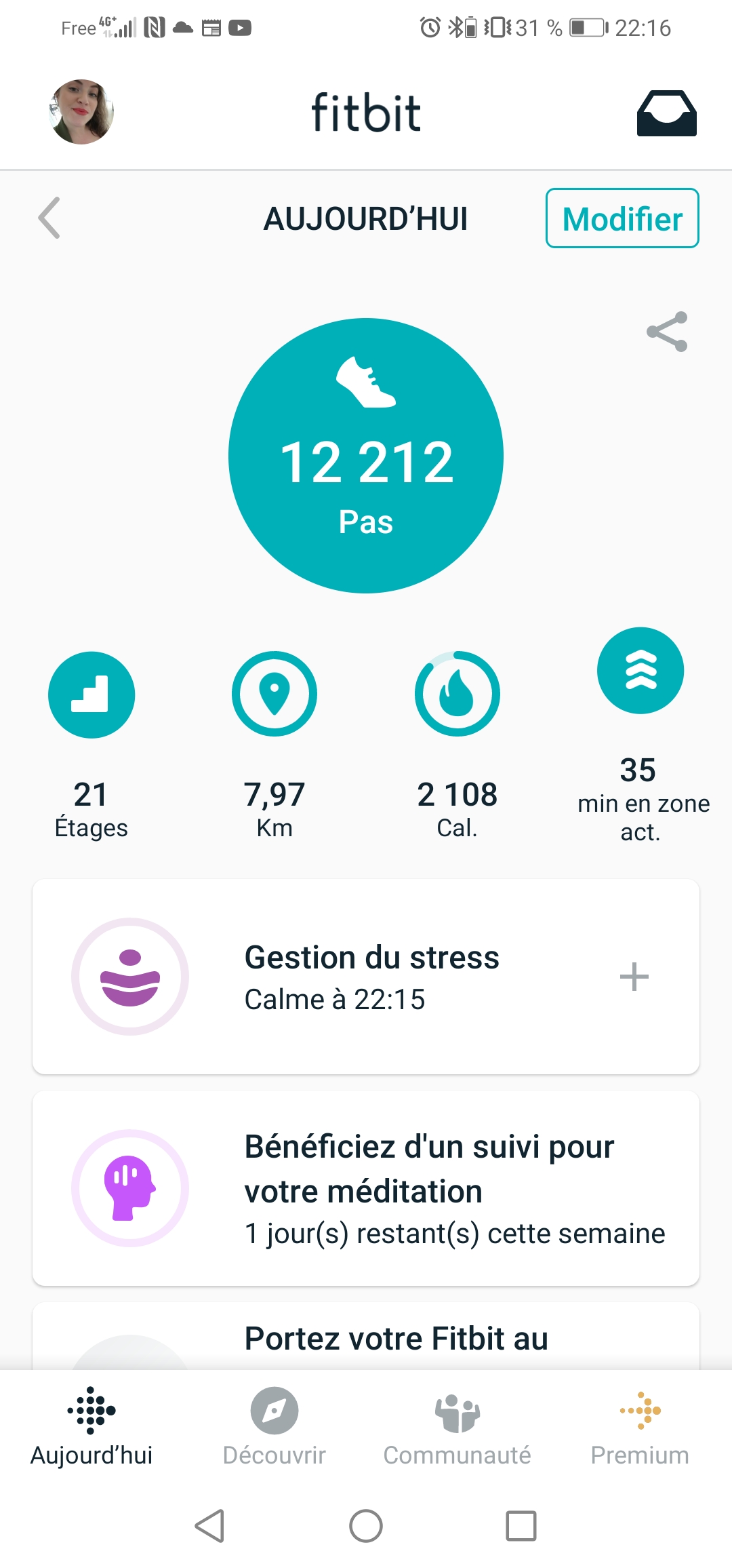The width and height of the screenshot is (732, 1568).
Task: Open the profile avatar
Action: click(81, 112)
